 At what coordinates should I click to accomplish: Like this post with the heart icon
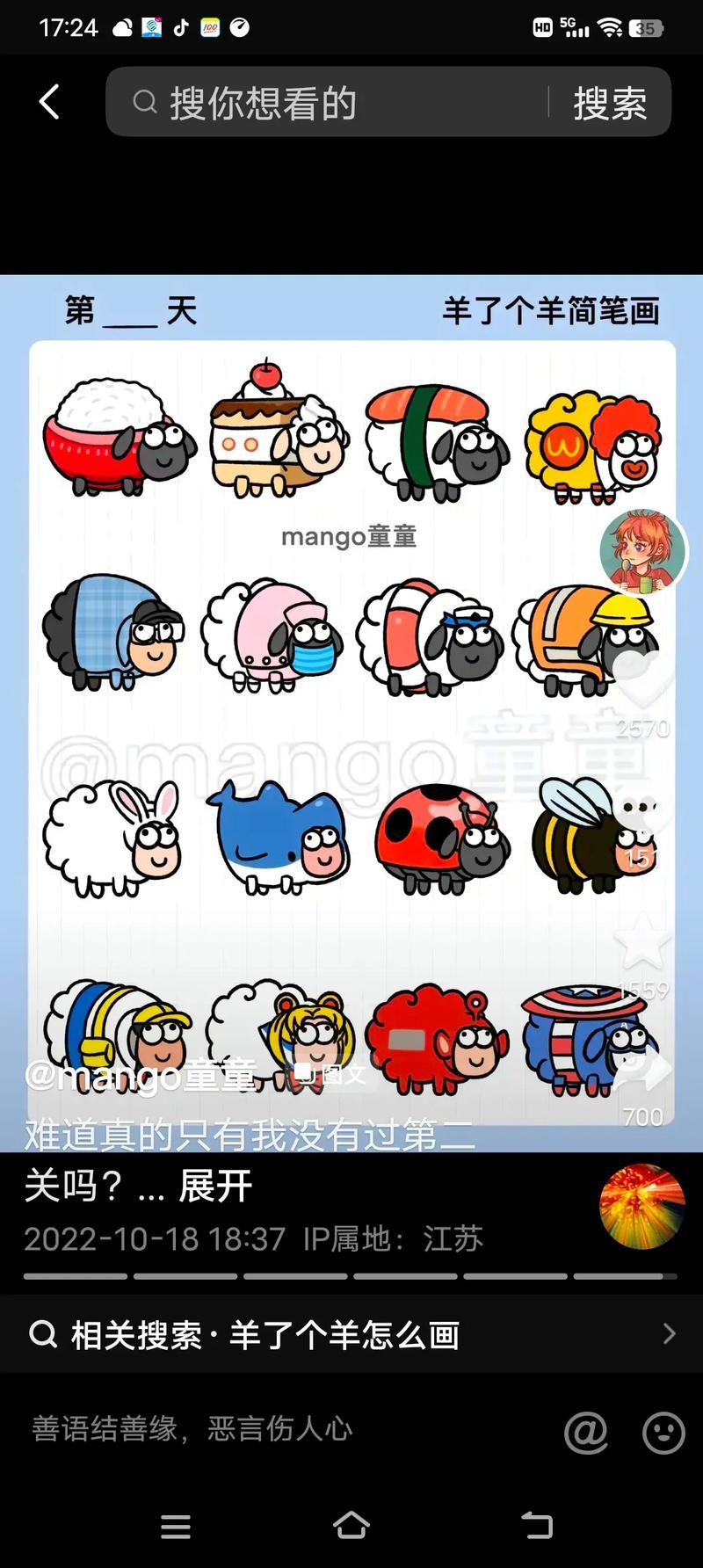click(x=643, y=679)
